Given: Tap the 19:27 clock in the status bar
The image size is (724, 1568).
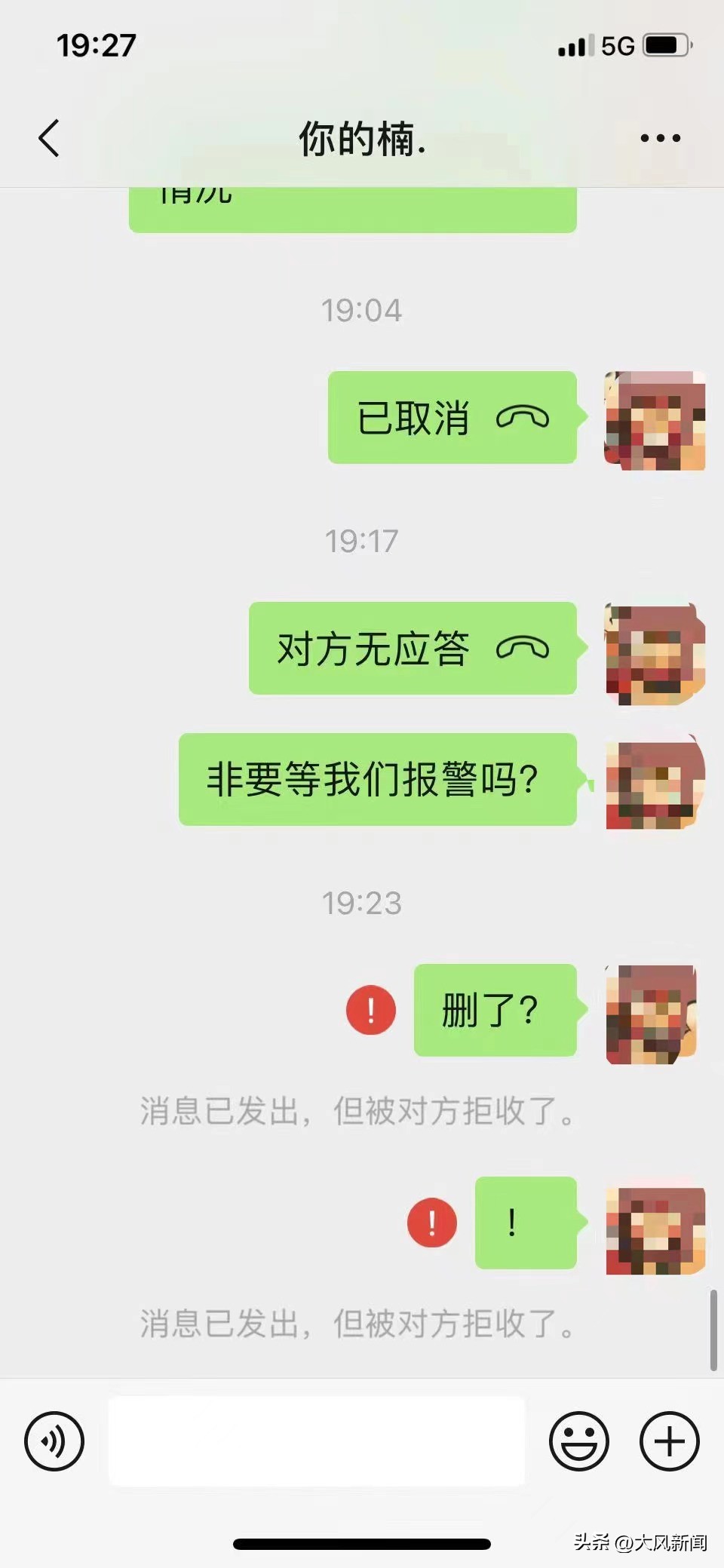Looking at the screenshot, I should pos(97,45).
